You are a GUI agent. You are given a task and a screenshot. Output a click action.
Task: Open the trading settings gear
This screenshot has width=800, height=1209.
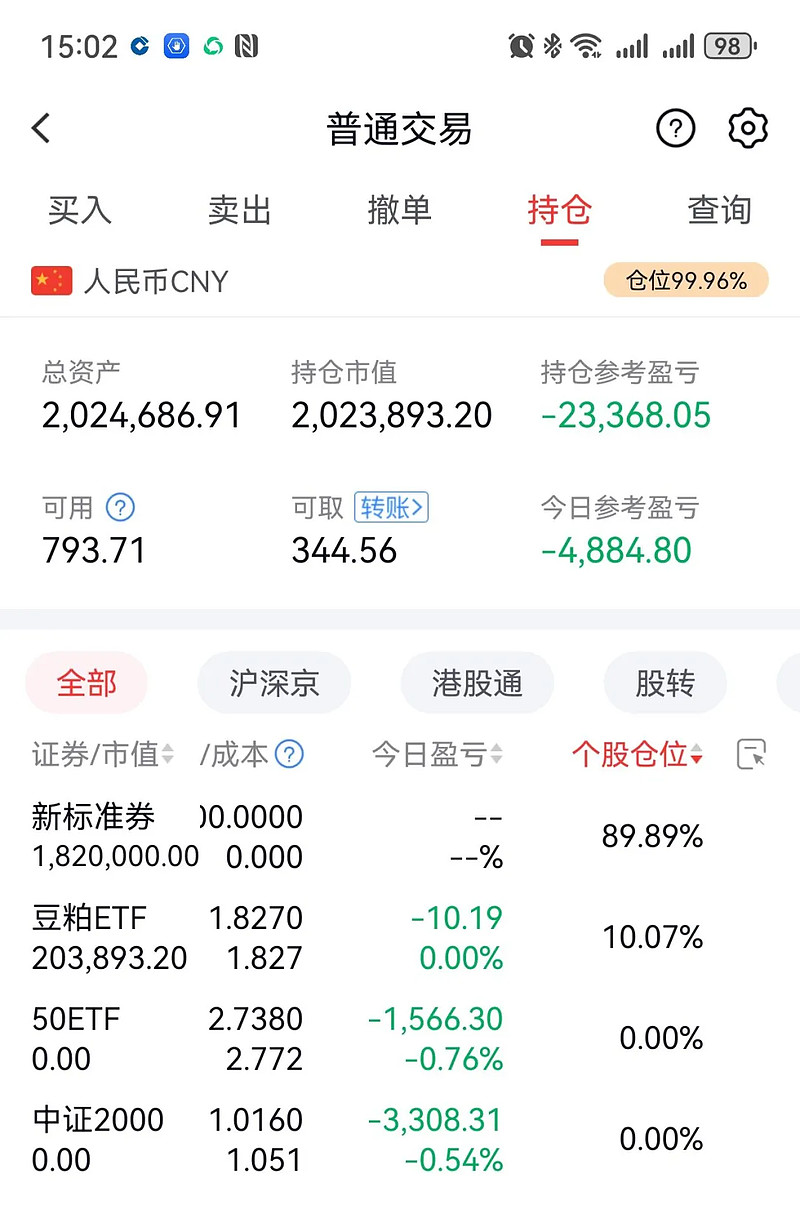(x=747, y=128)
